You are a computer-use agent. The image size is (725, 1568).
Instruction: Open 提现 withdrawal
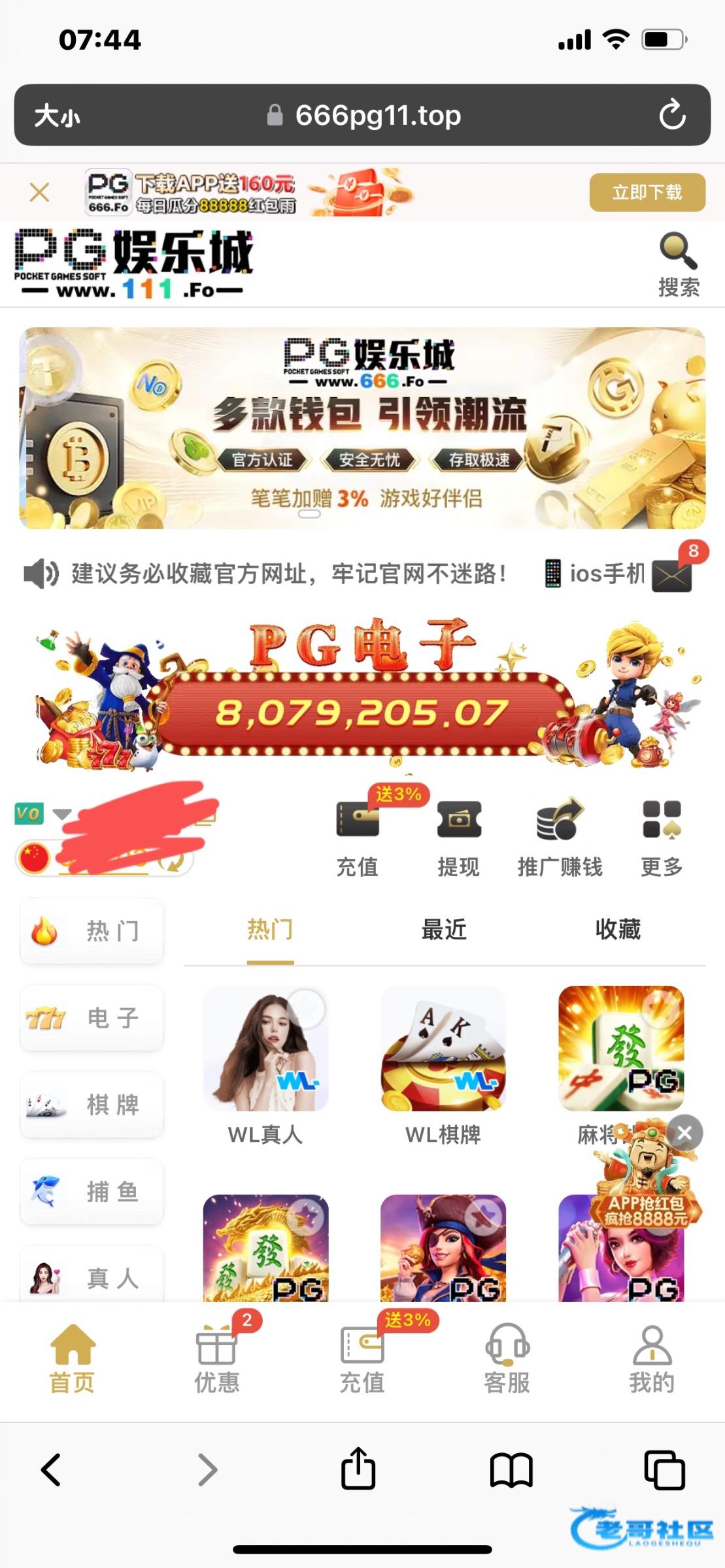pyautogui.click(x=458, y=838)
